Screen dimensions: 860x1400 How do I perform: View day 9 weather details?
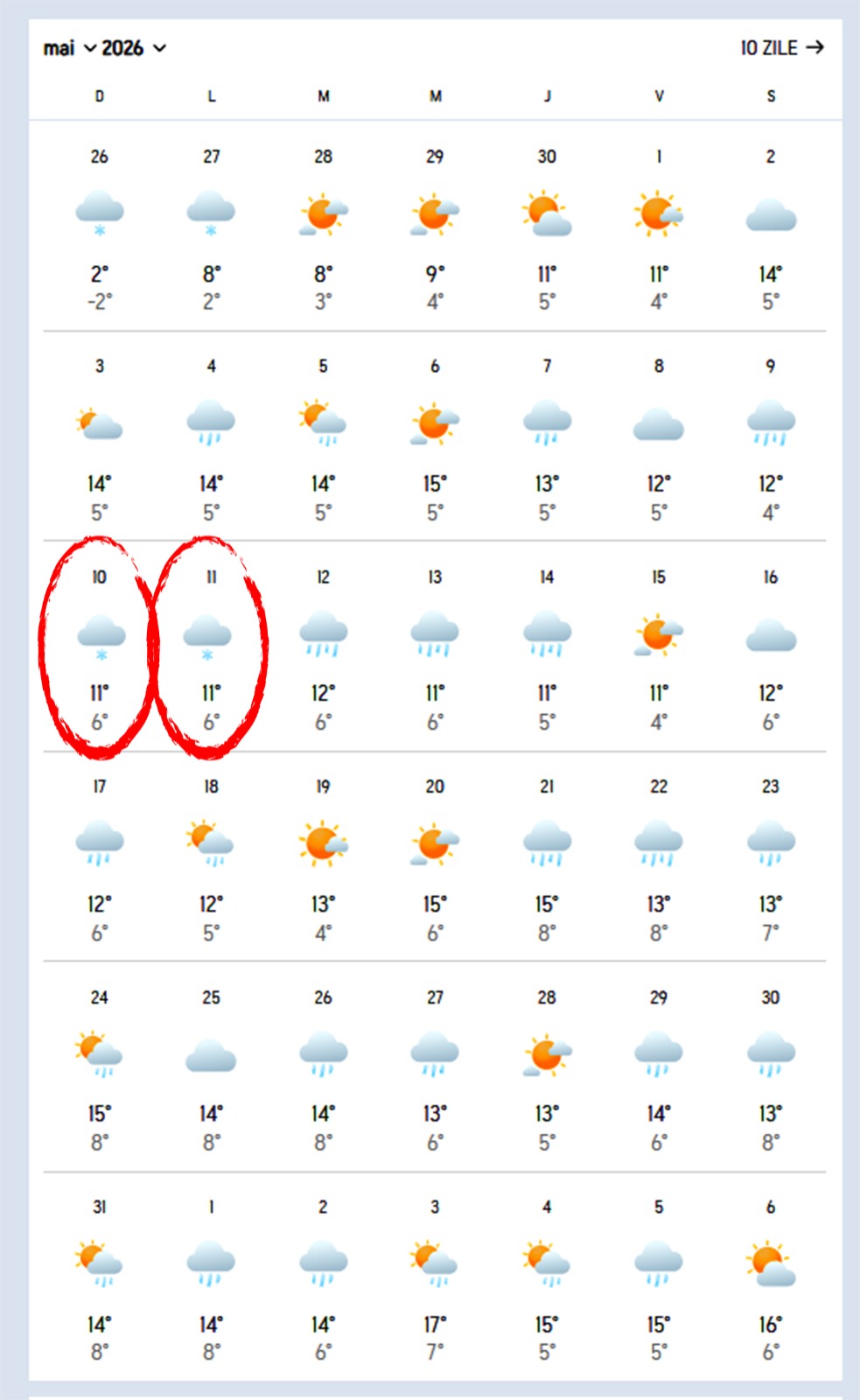click(x=770, y=437)
